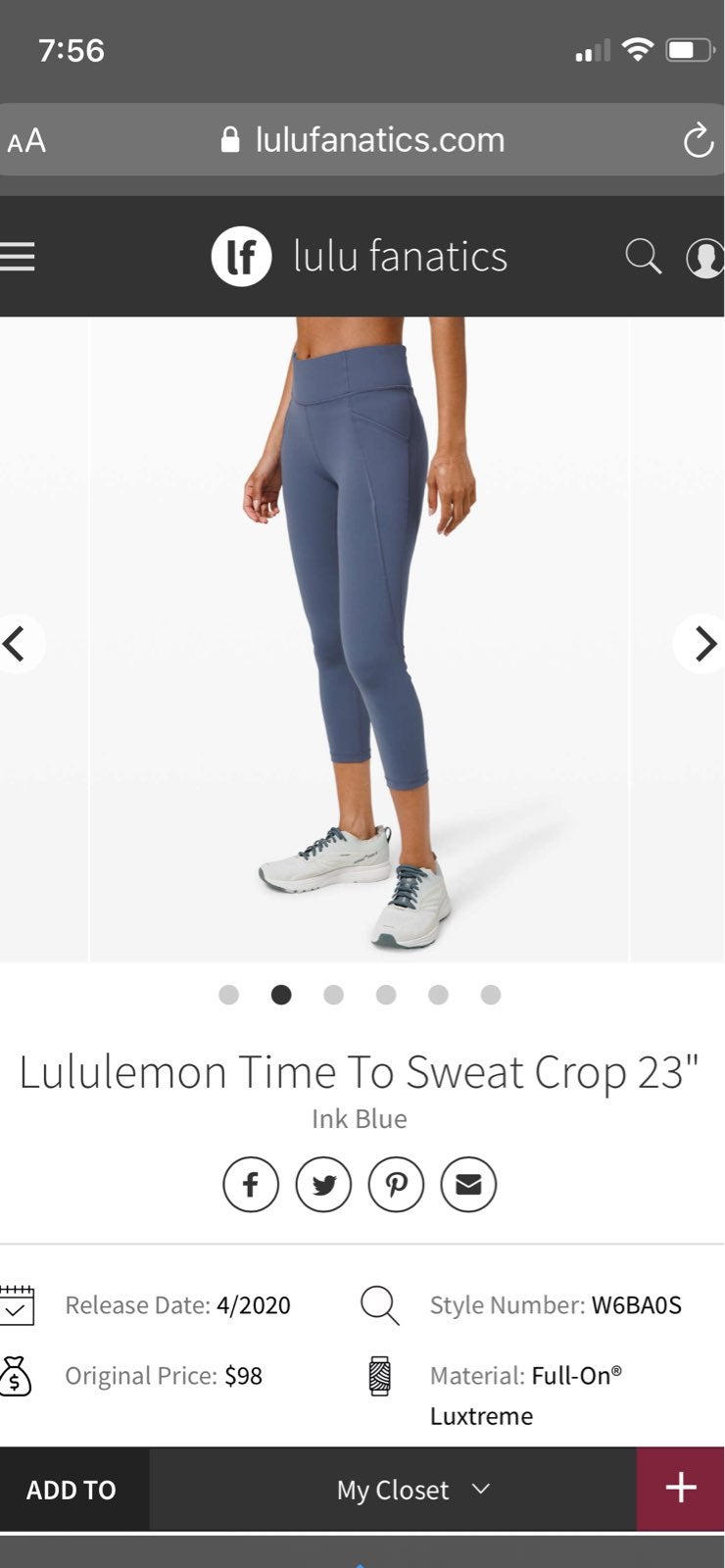
Task: Open the AA reader text options
Action: [x=26, y=141]
